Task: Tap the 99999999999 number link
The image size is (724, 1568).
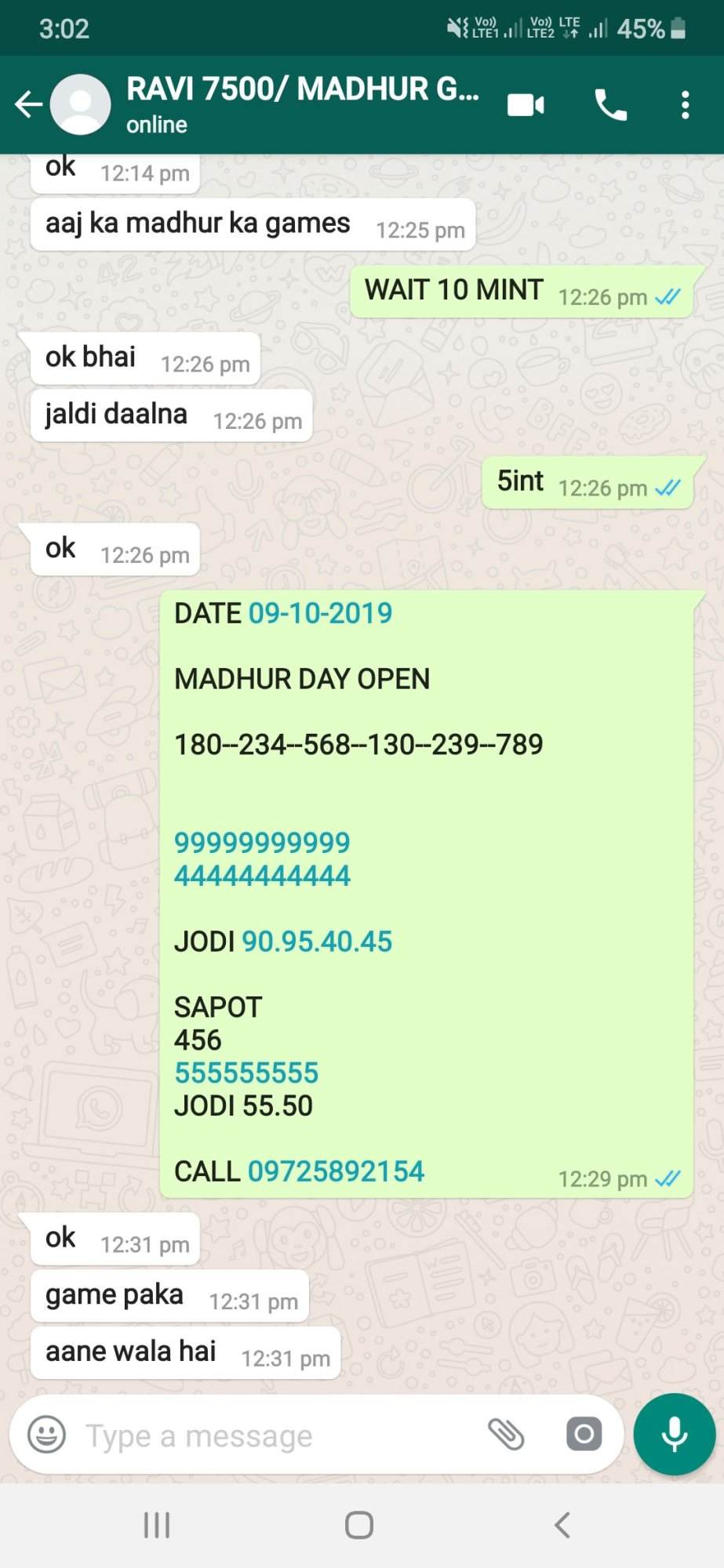Action: point(262,843)
